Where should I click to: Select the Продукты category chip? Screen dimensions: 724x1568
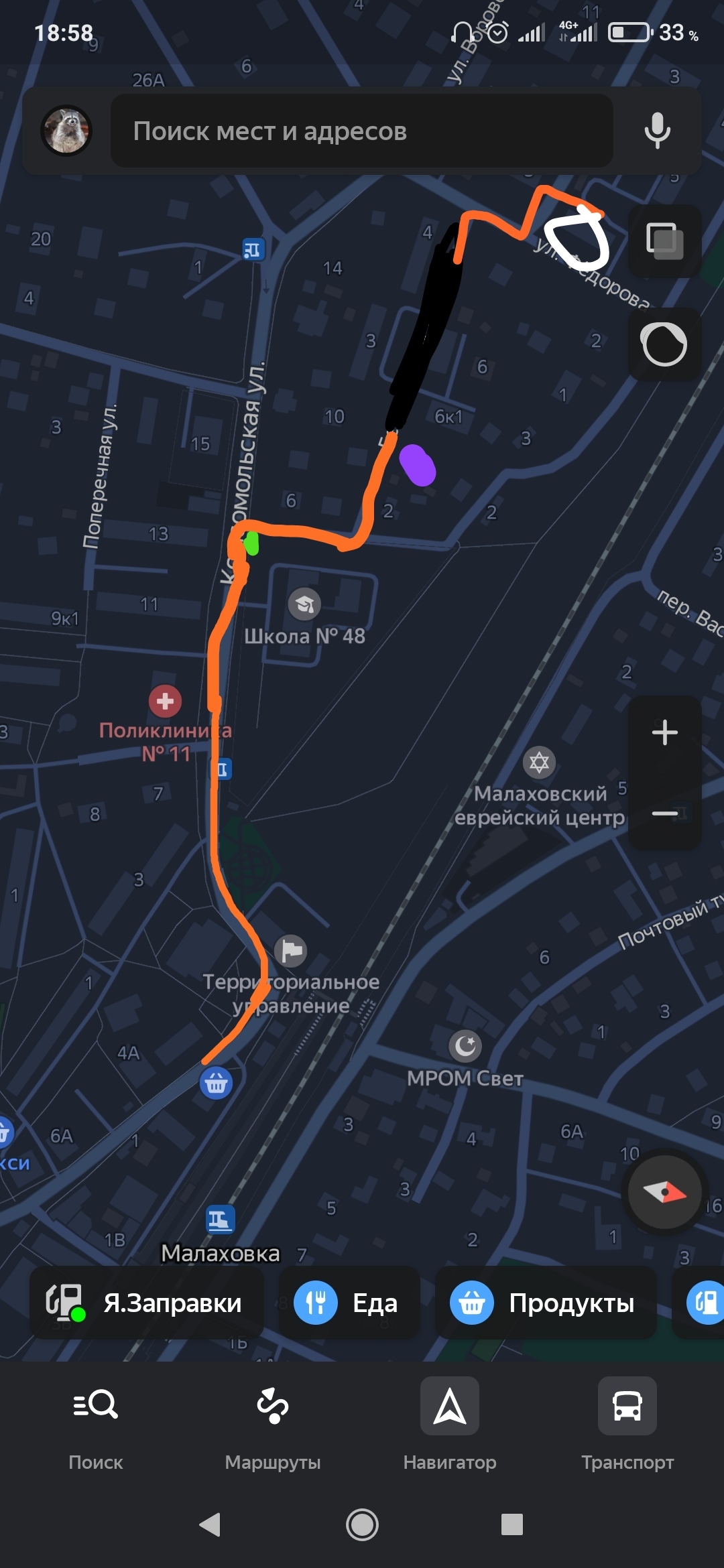[x=544, y=1303]
